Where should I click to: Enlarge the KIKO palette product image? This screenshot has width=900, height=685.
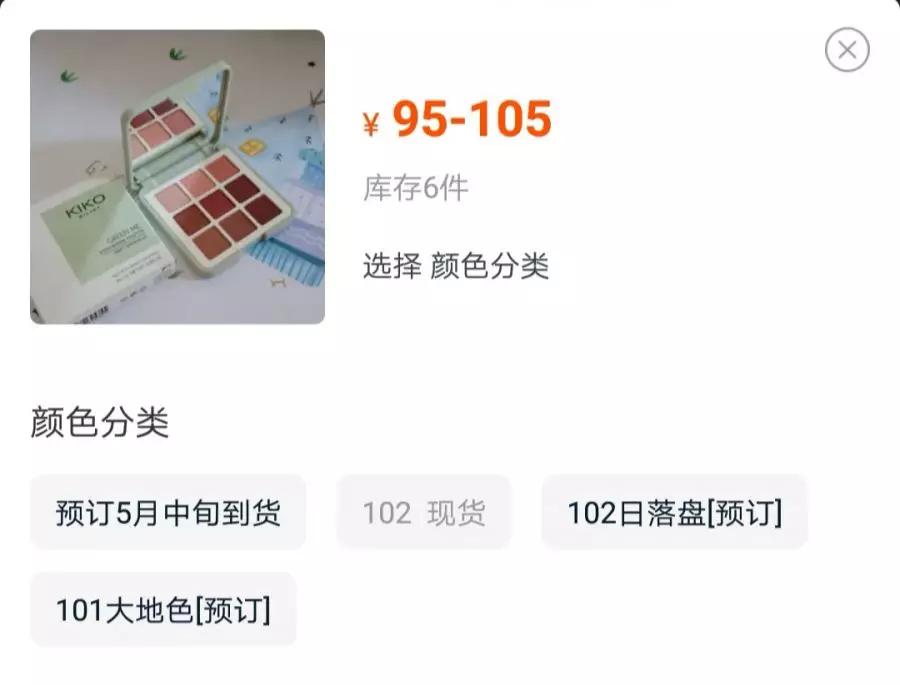177,177
